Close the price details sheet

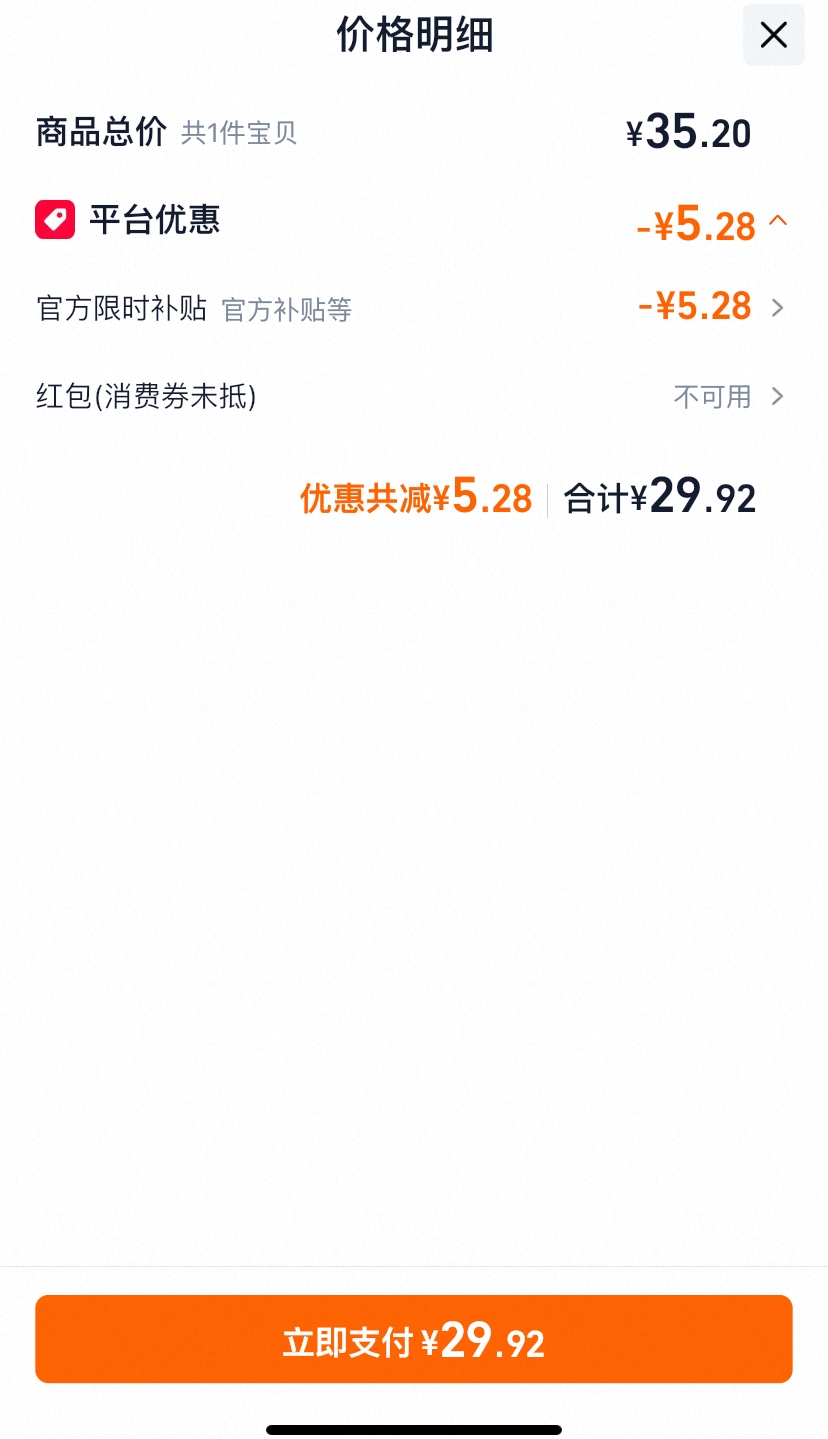[x=773, y=36]
